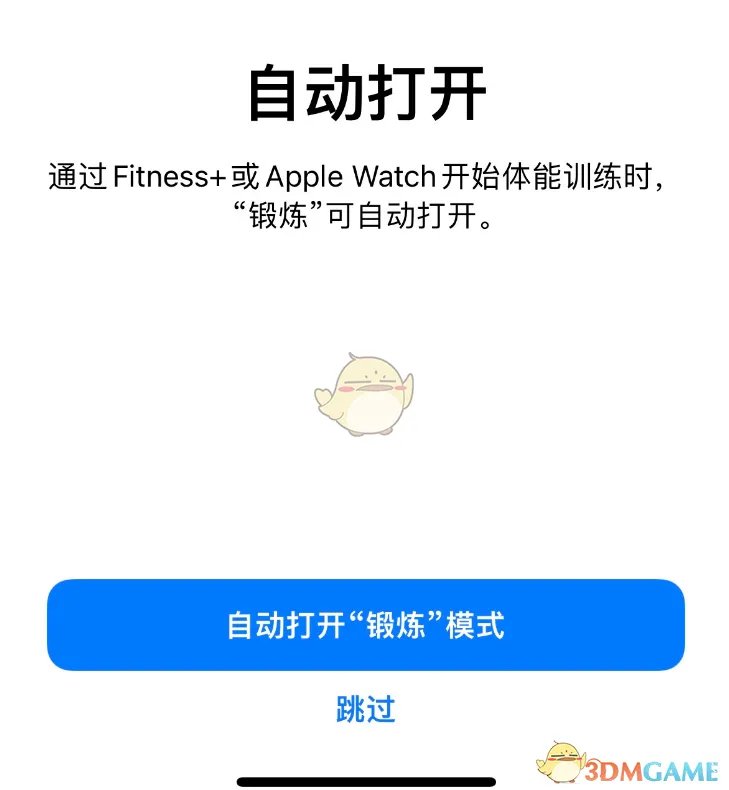Tap the chick's face in the mascot image
Screen dimensions: 729x790
(370, 380)
